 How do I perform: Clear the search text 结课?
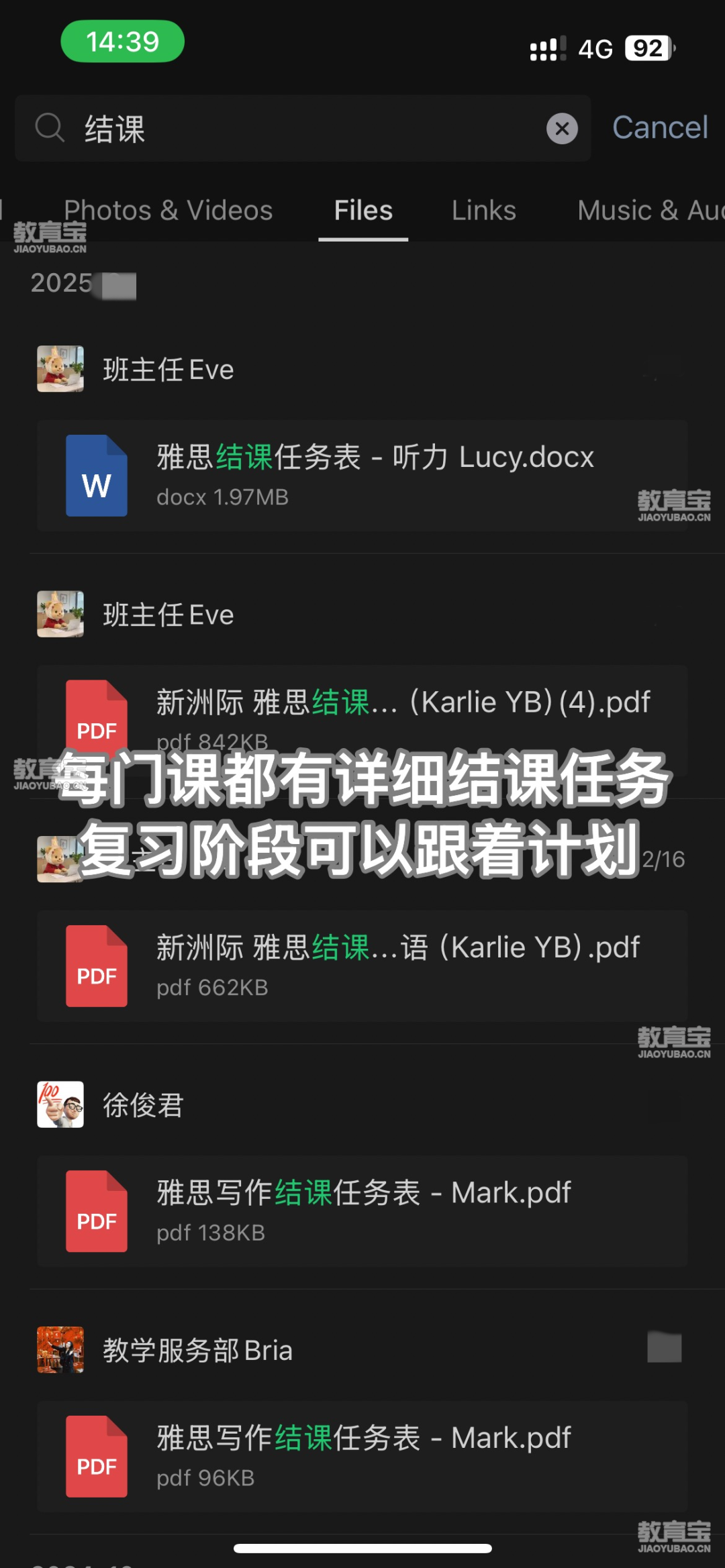(x=562, y=128)
